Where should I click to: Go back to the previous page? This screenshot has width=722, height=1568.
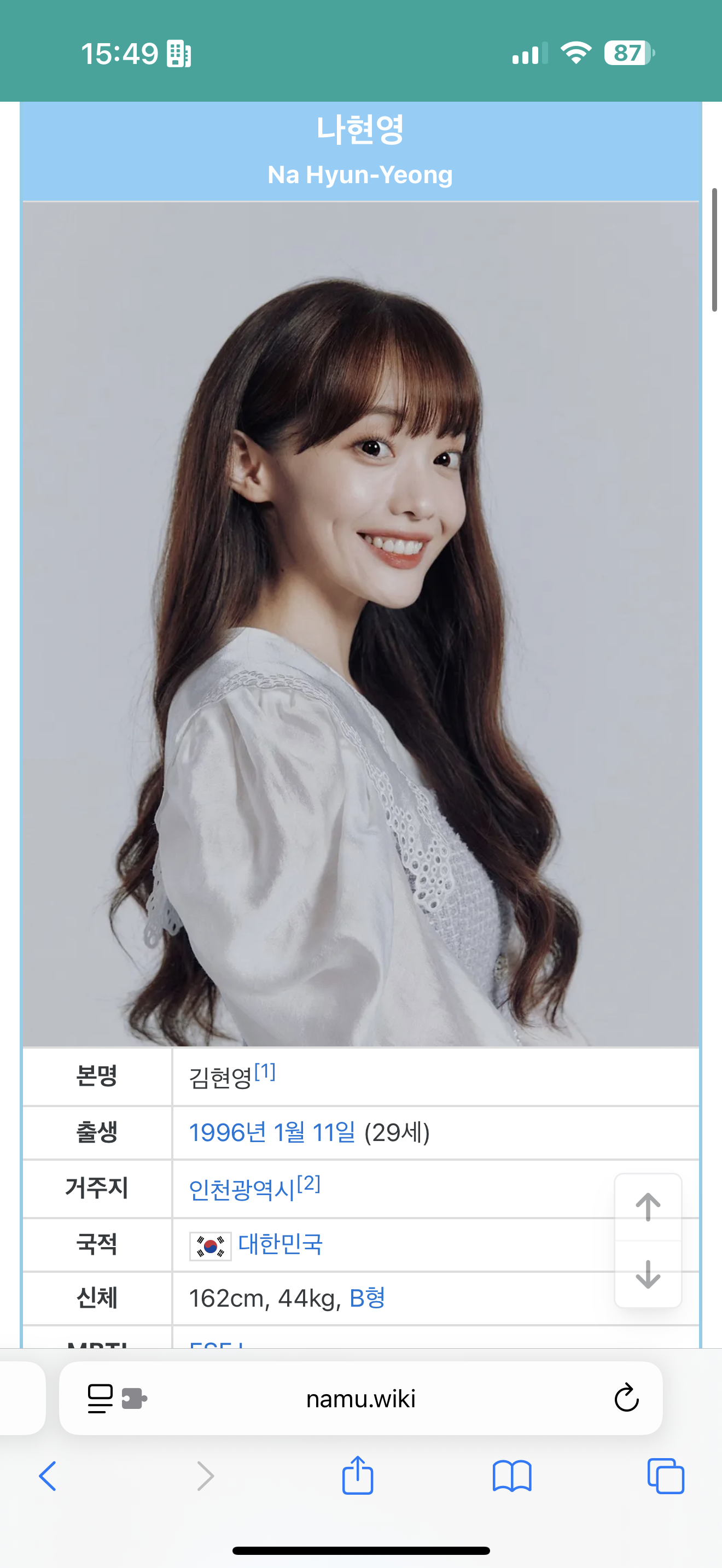[48, 1476]
